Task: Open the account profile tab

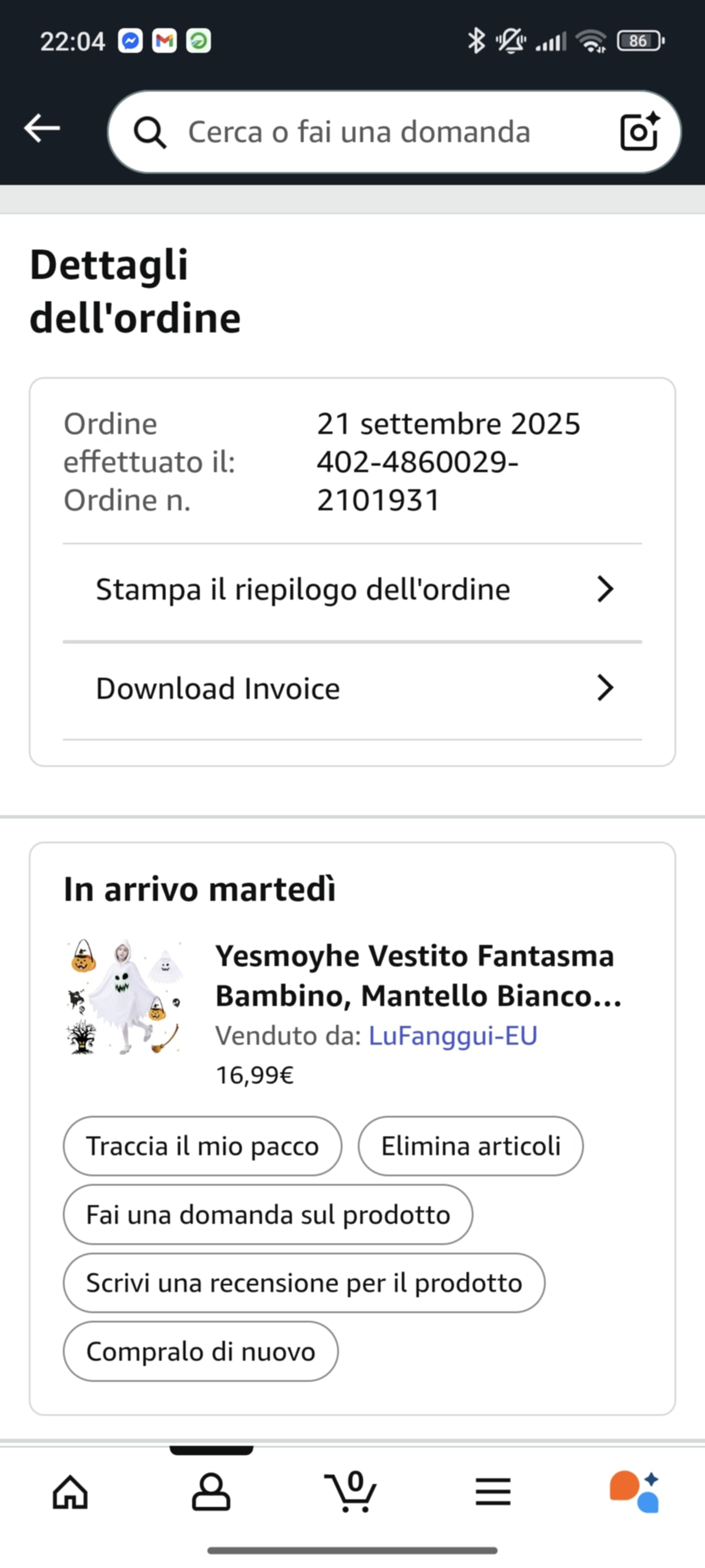Action: [x=211, y=1492]
